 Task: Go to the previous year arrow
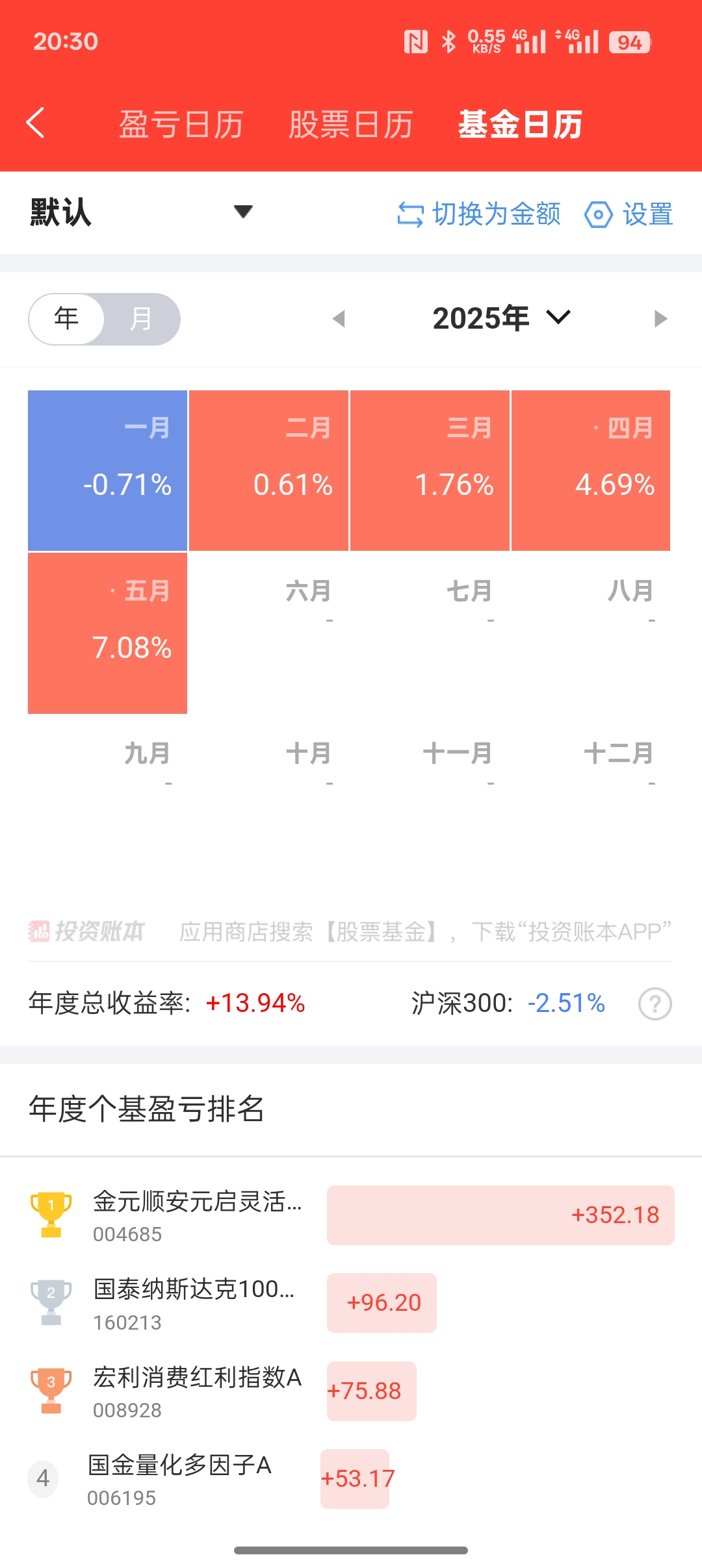pyautogui.click(x=338, y=319)
